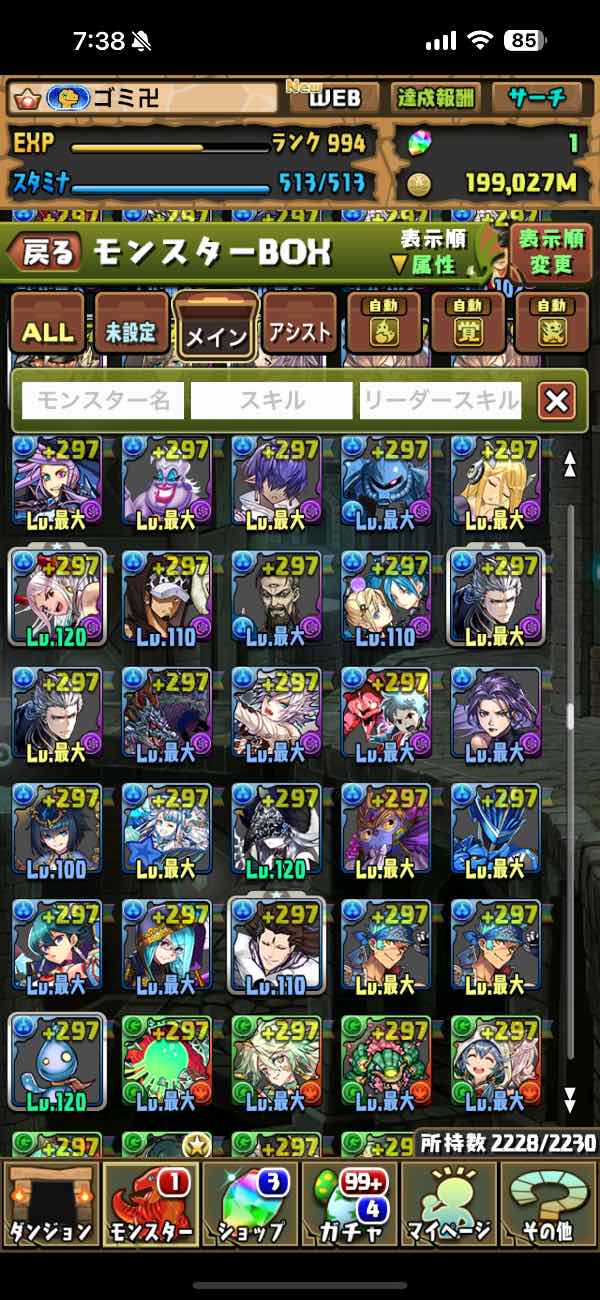Select the メイン tab
The width and height of the screenshot is (600, 1300).
pos(216,332)
